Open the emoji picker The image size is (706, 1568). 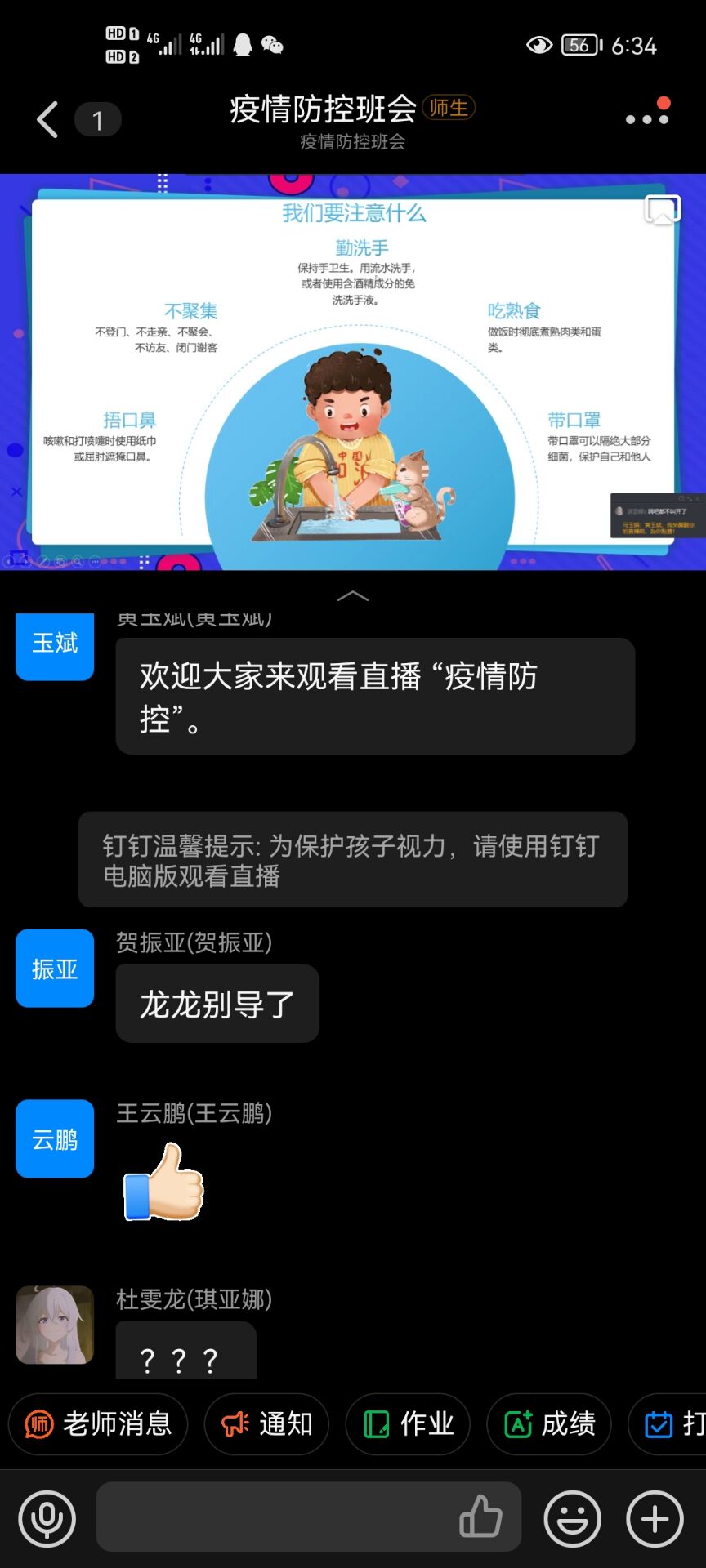click(x=572, y=1519)
